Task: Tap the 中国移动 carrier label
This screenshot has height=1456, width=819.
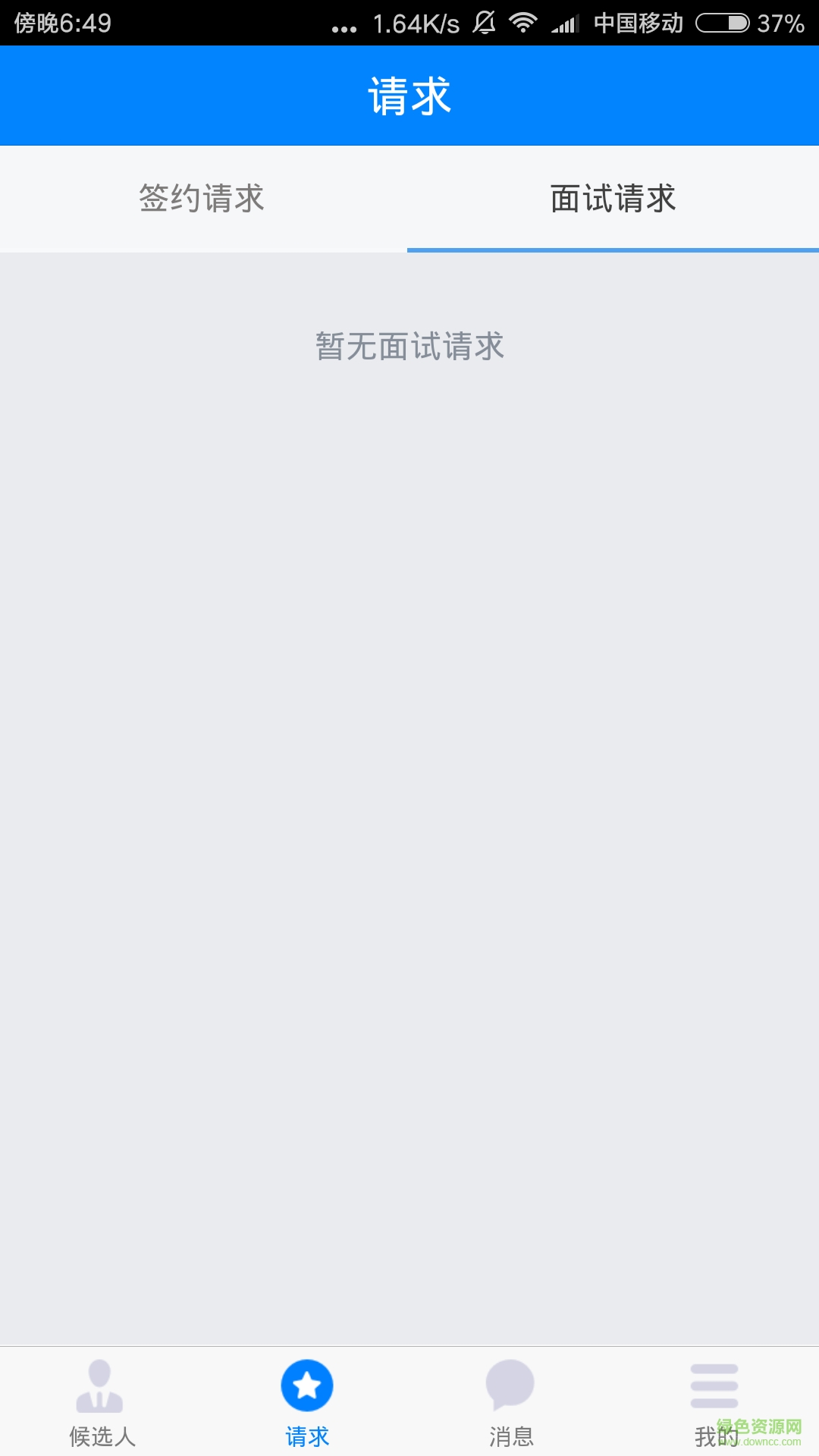Action: [x=637, y=22]
